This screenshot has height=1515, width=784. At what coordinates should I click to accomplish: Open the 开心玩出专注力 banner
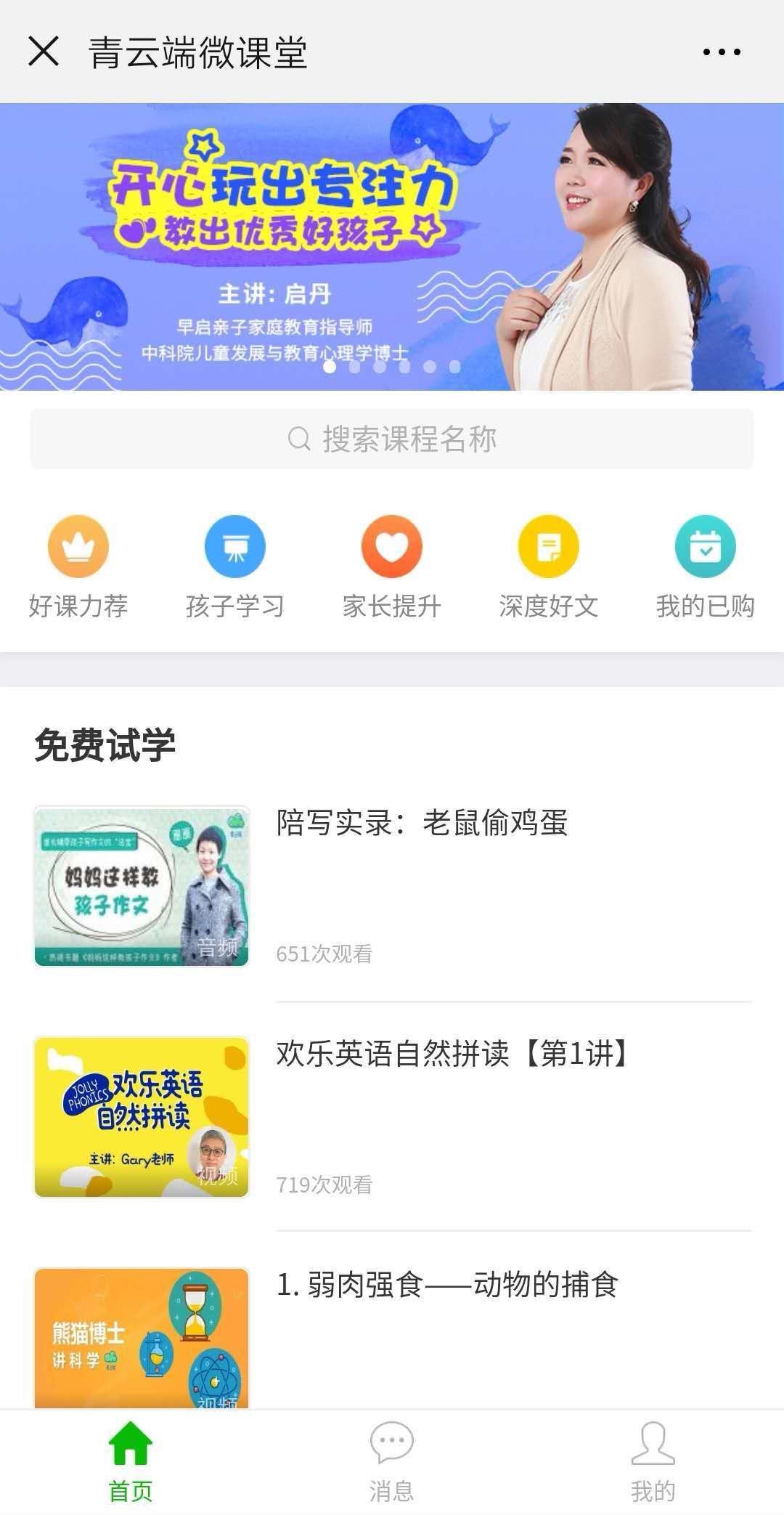coord(392,247)
